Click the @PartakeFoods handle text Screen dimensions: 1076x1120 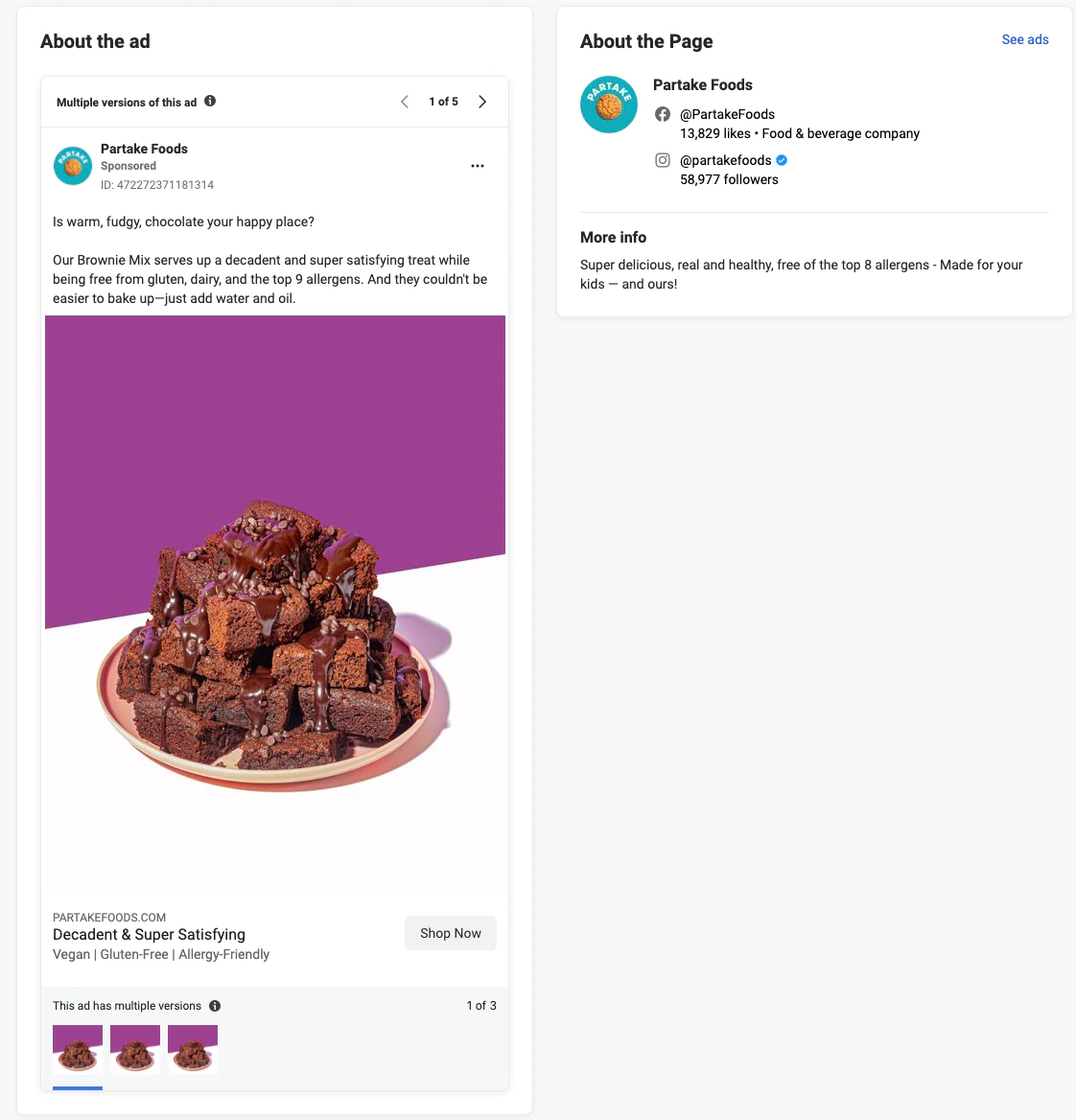click(728, 113)
